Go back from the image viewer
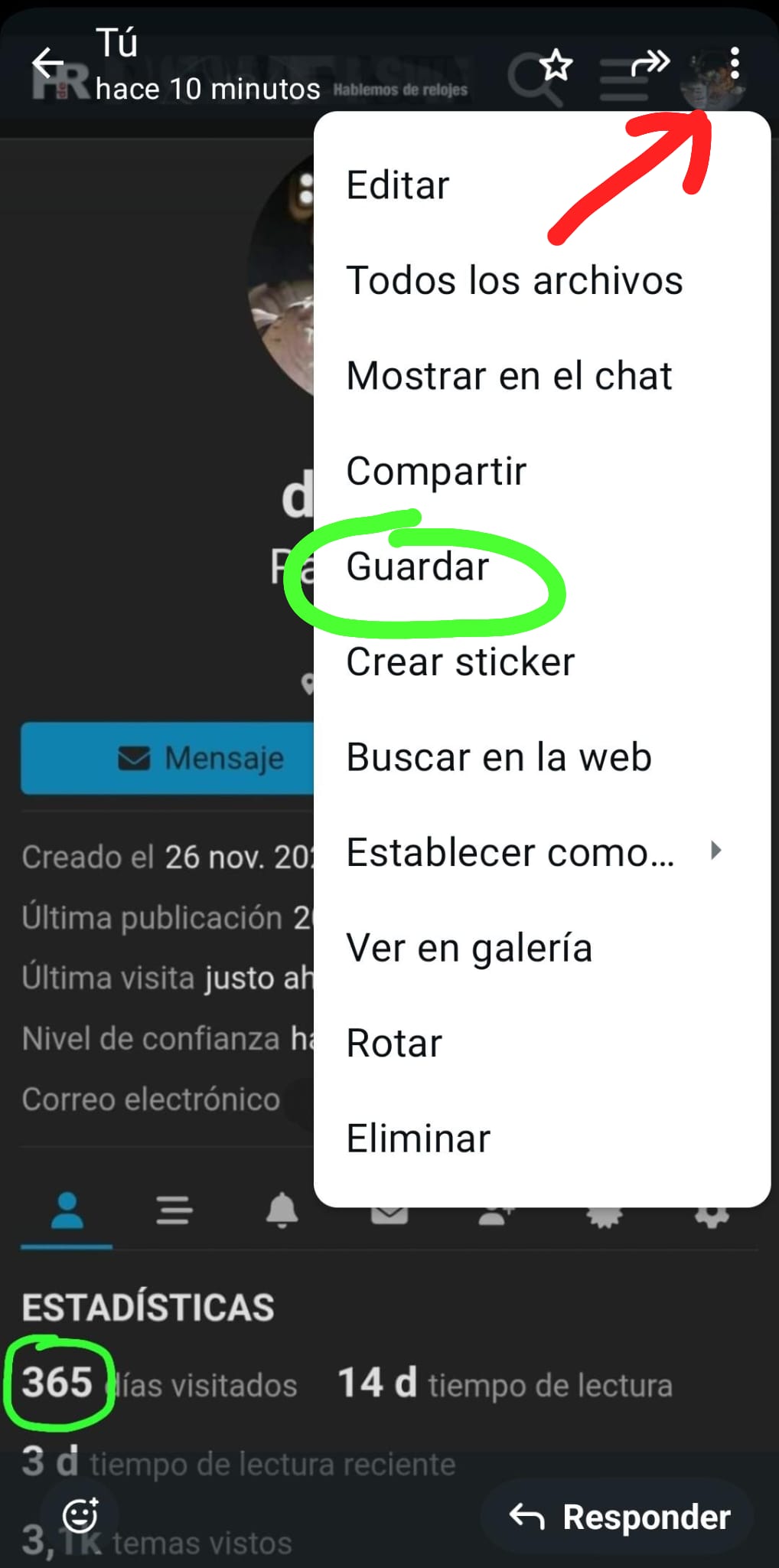The image size is (779, 1568). tap(47, 63)
